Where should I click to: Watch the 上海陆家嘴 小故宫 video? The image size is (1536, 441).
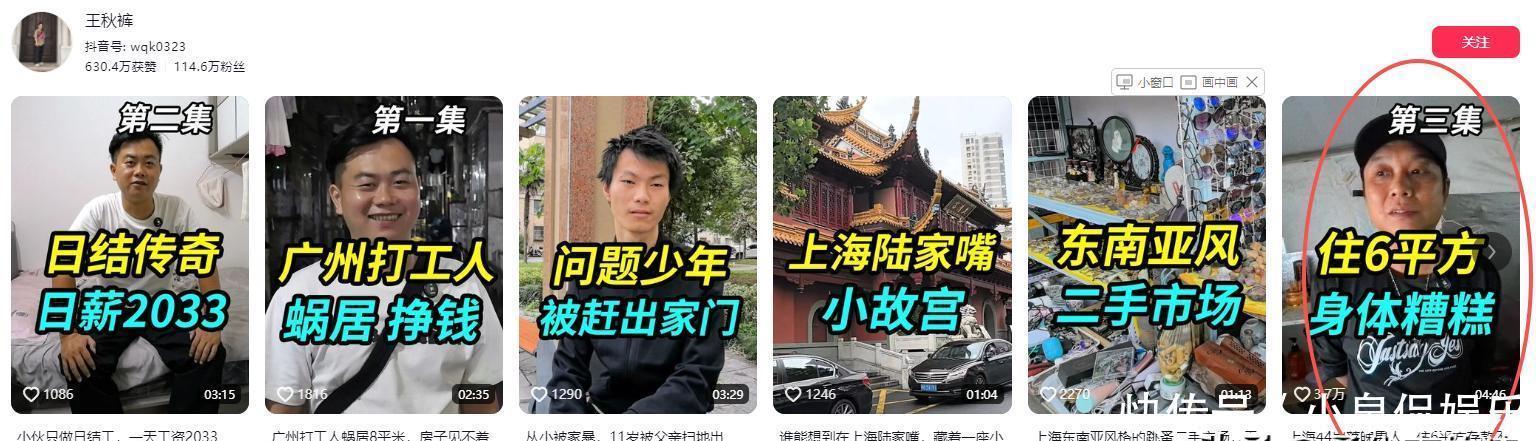click(892, 255)
